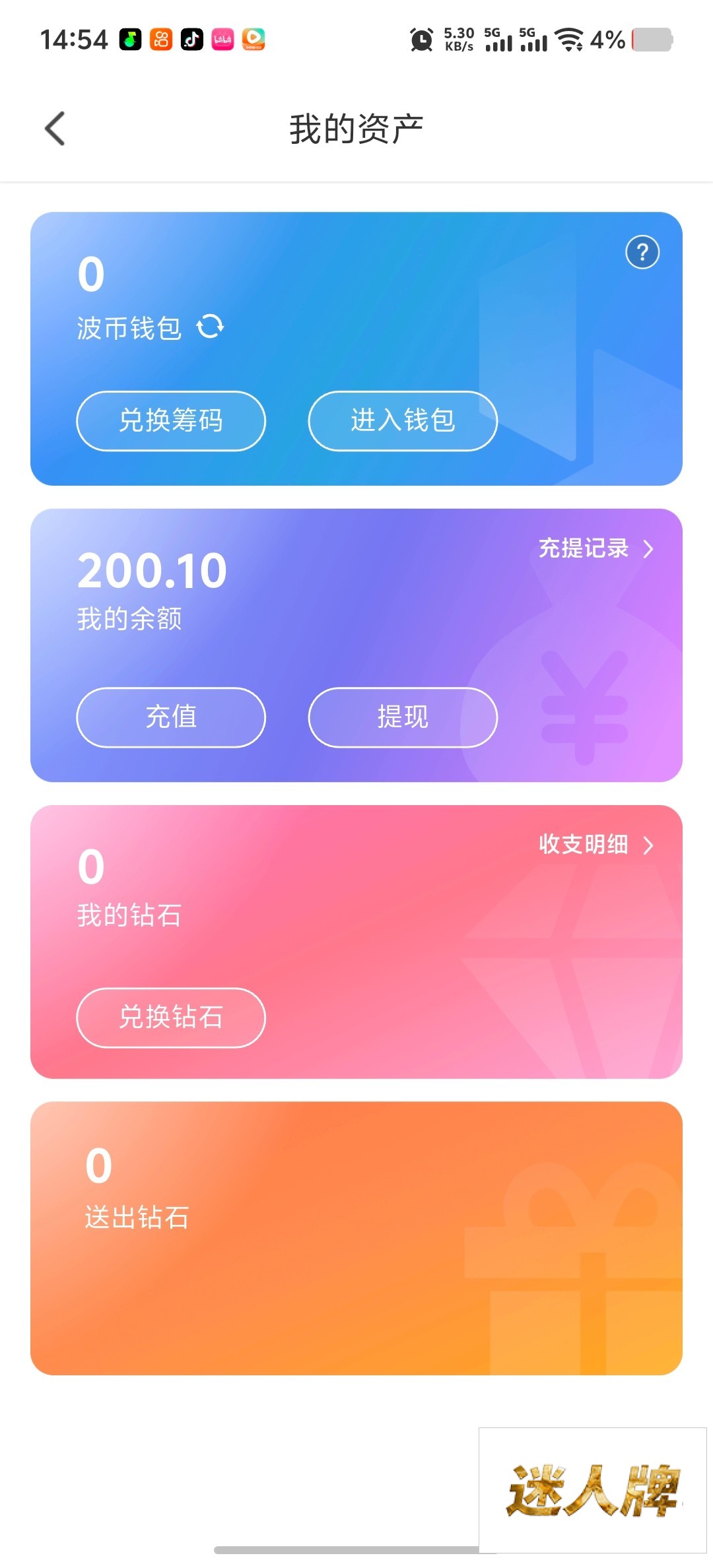
Task: Tap the 兑换筹码 button
Action: [x=171, y=421]
